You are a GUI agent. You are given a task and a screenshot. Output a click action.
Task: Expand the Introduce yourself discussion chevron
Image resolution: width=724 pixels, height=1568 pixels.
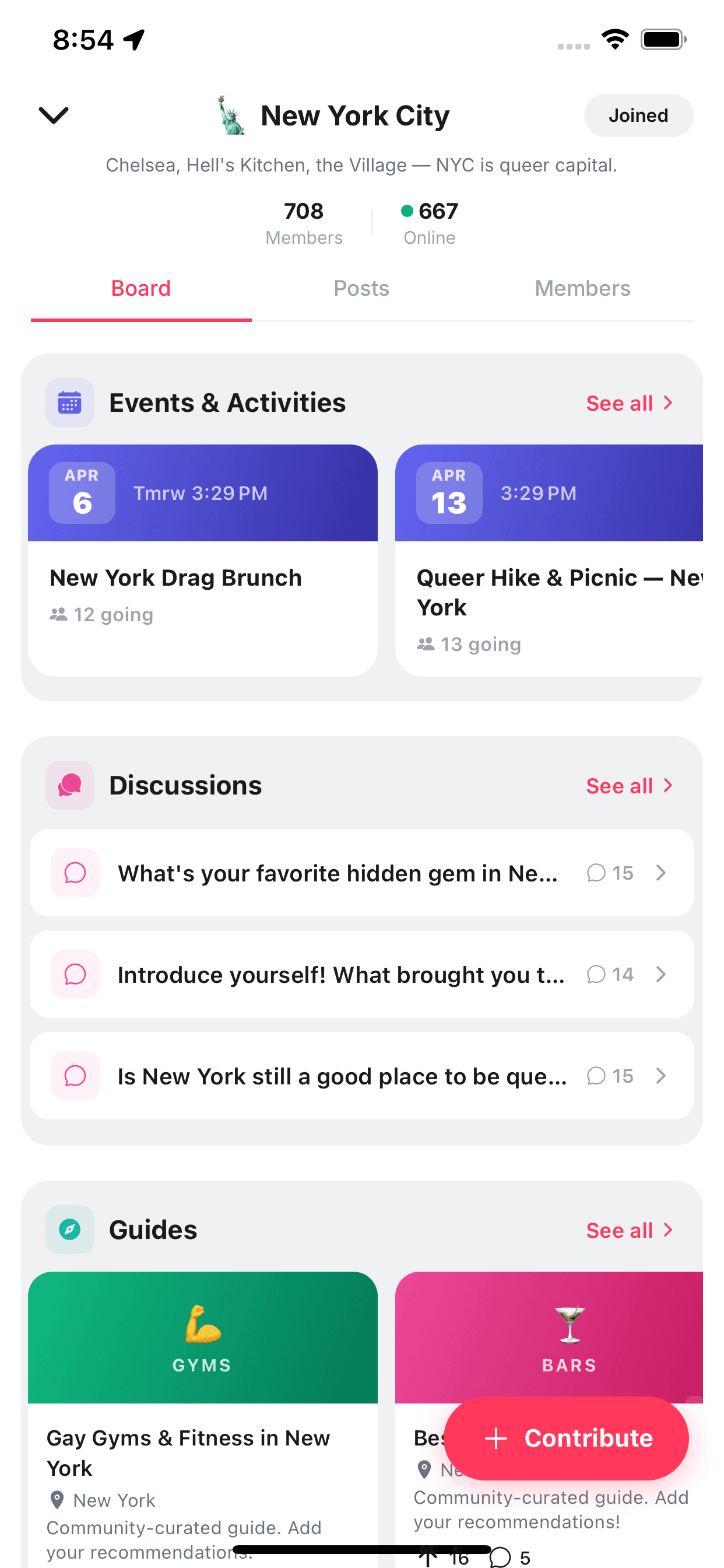click(661, 974)
